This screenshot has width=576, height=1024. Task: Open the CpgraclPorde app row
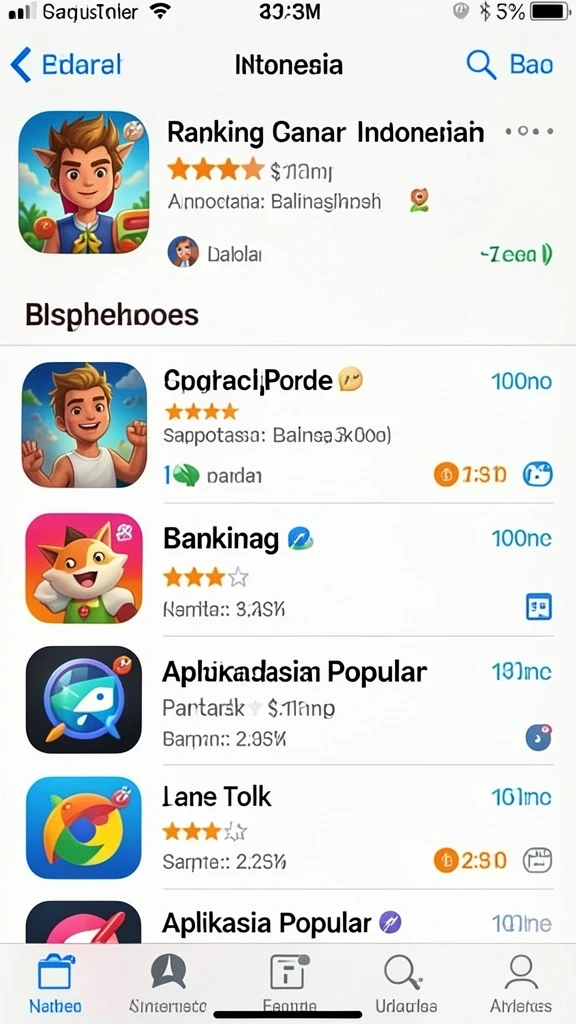click(x=287, y=425)
